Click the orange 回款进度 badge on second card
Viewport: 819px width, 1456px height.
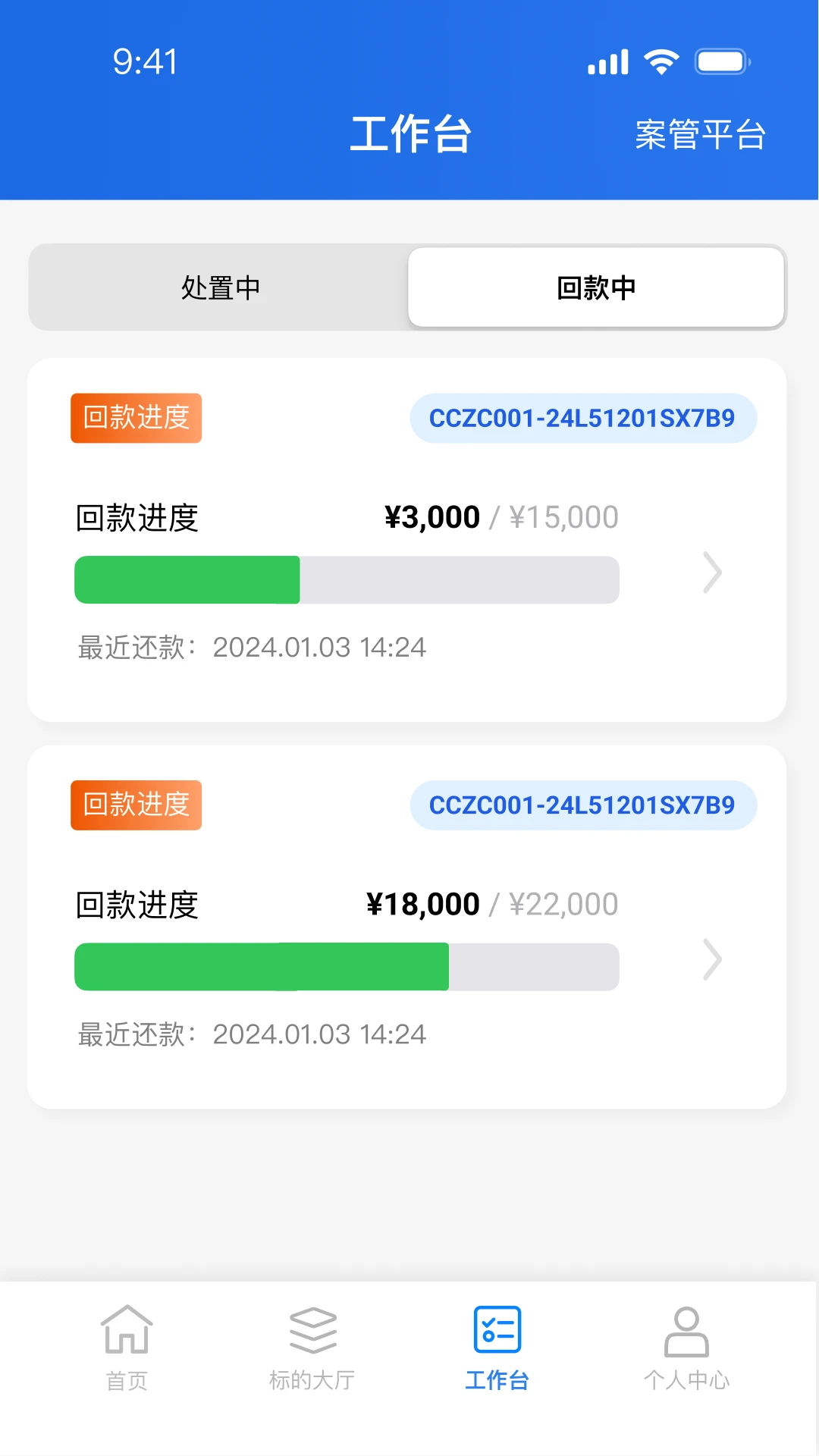136,805
